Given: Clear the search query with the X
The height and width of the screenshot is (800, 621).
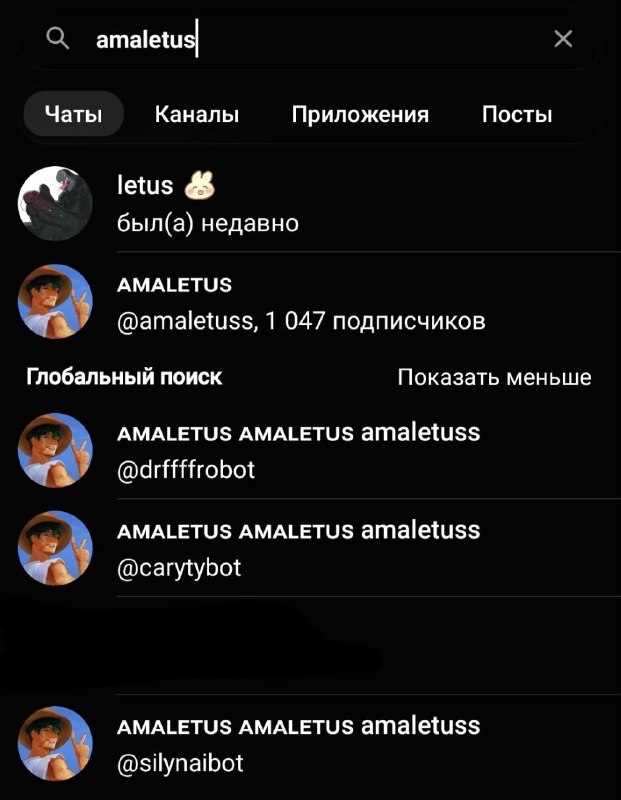Looking at the screenshot, I should [563, 39].
